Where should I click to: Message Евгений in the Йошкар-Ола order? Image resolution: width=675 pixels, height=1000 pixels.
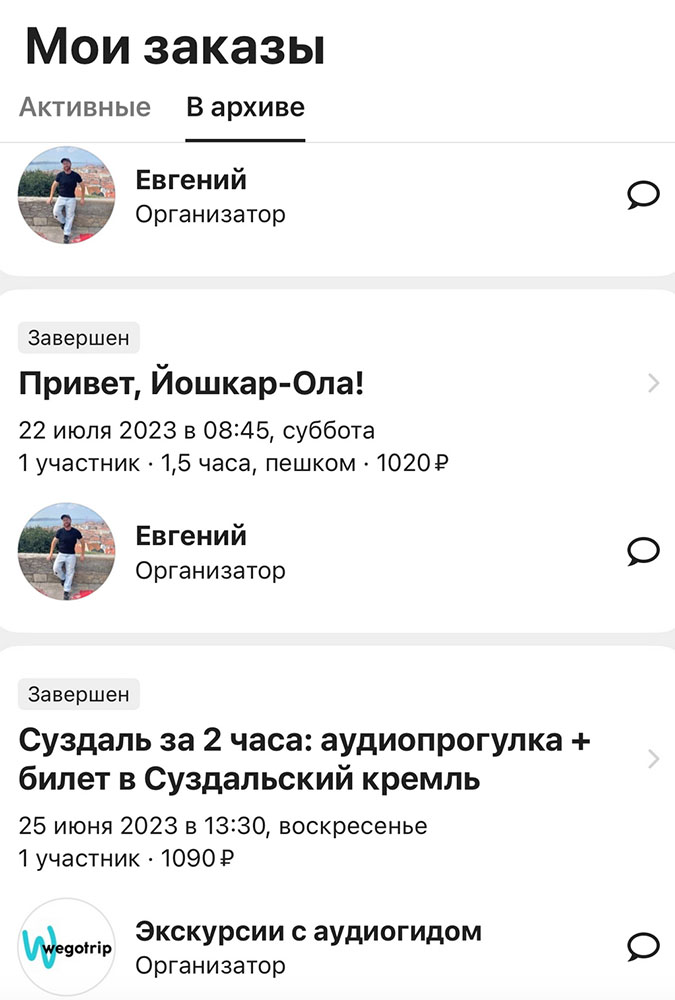point(643,551)
